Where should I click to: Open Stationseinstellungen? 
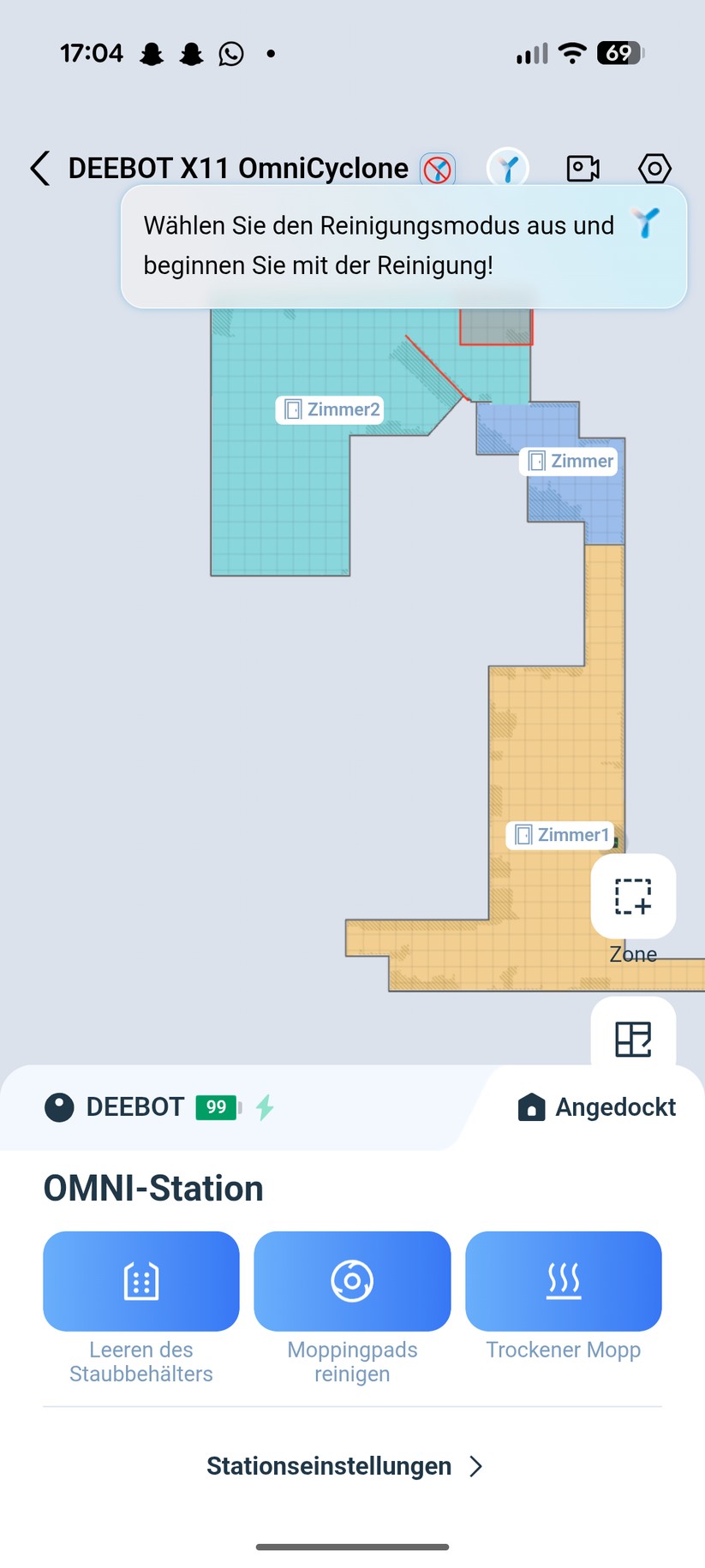[344, 1466]
